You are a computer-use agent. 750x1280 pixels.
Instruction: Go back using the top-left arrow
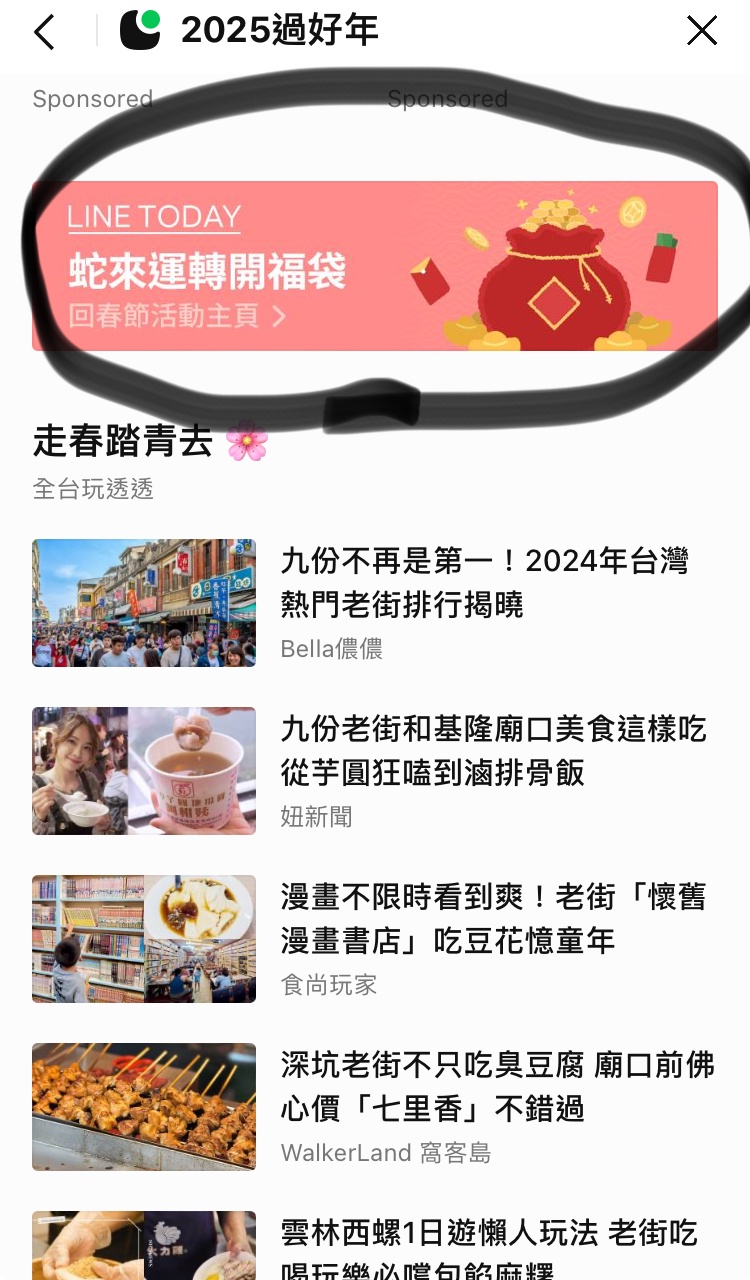(x=44, y=32)
